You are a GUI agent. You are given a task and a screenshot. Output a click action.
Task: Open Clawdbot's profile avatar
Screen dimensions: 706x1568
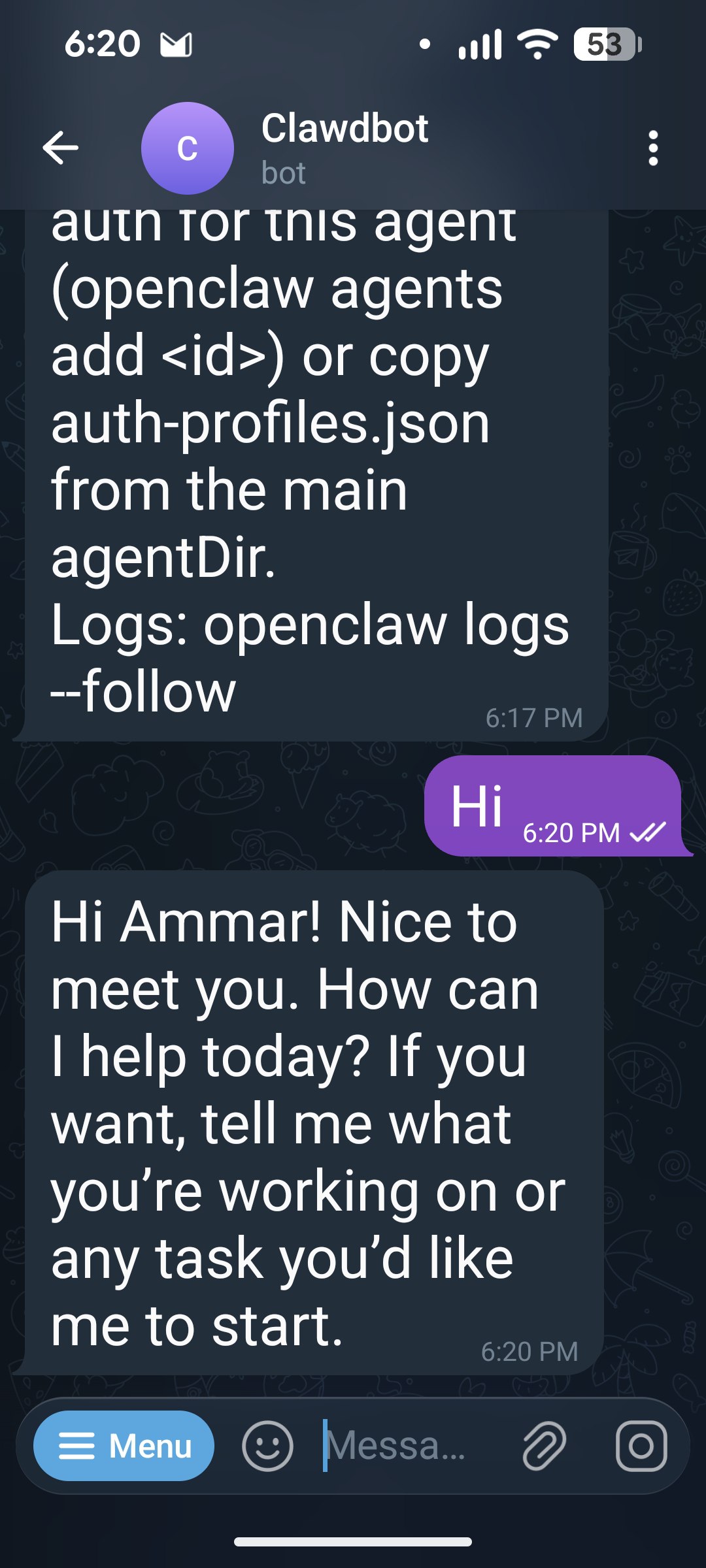[188, 148]
